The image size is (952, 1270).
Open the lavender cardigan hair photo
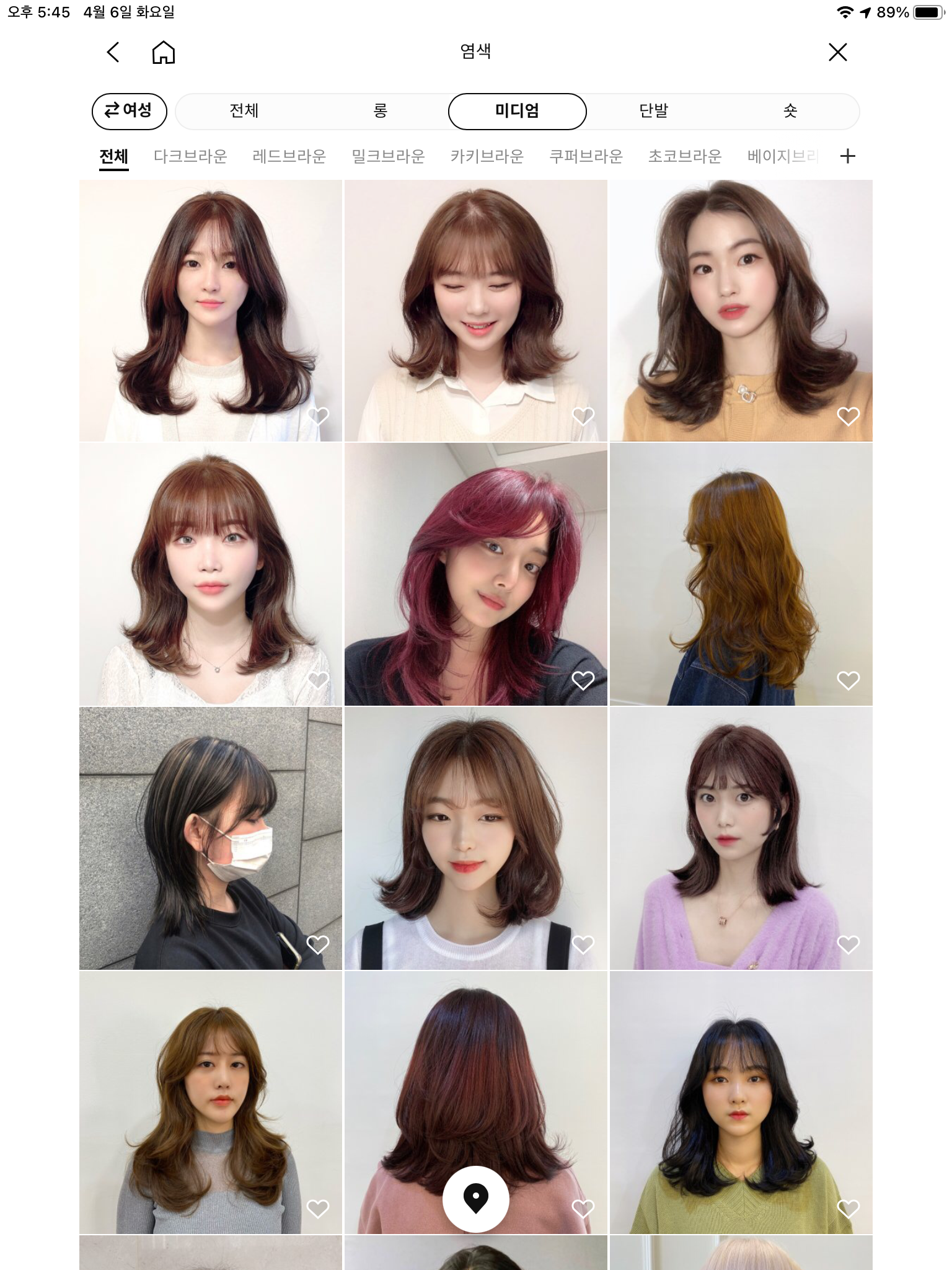pos(741,838)
